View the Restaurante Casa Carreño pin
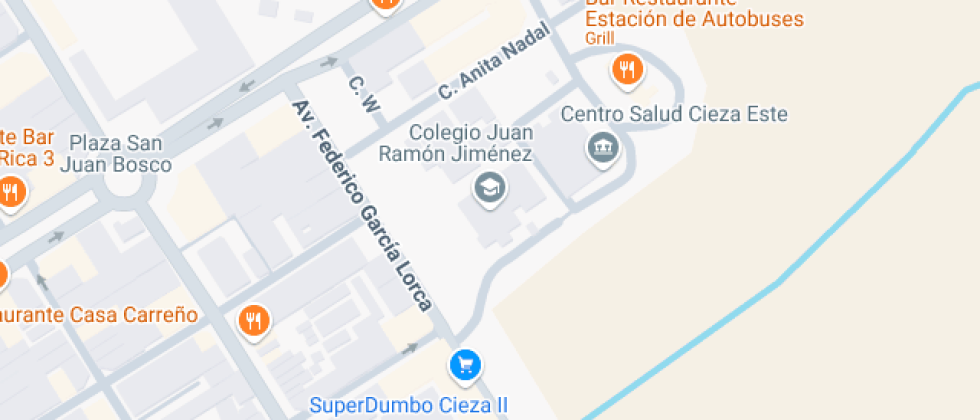980x420 pixels. (x=254, y=321)
